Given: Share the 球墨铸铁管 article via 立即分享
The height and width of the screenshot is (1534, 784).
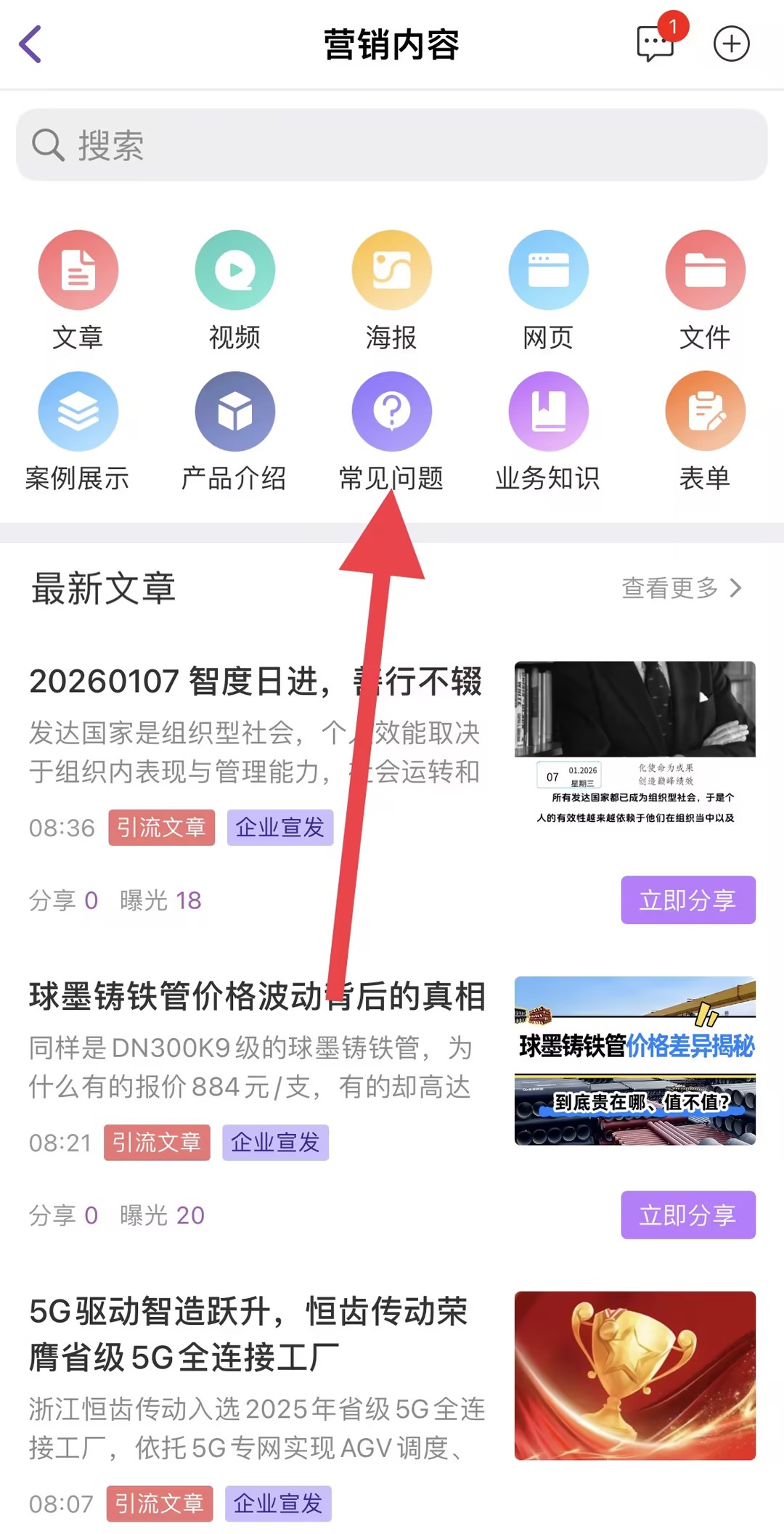Looking at the screenshot, I should coord(687,1215).
